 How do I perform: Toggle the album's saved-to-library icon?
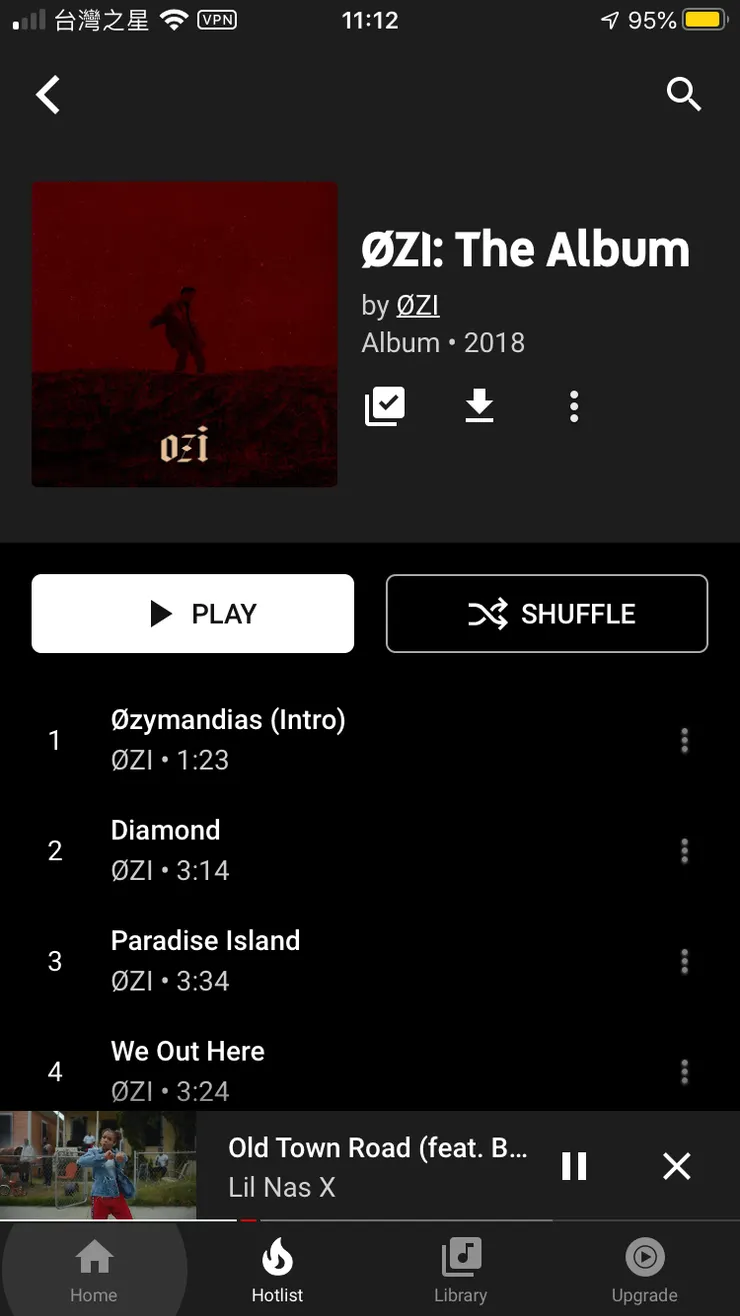[385, 406]
